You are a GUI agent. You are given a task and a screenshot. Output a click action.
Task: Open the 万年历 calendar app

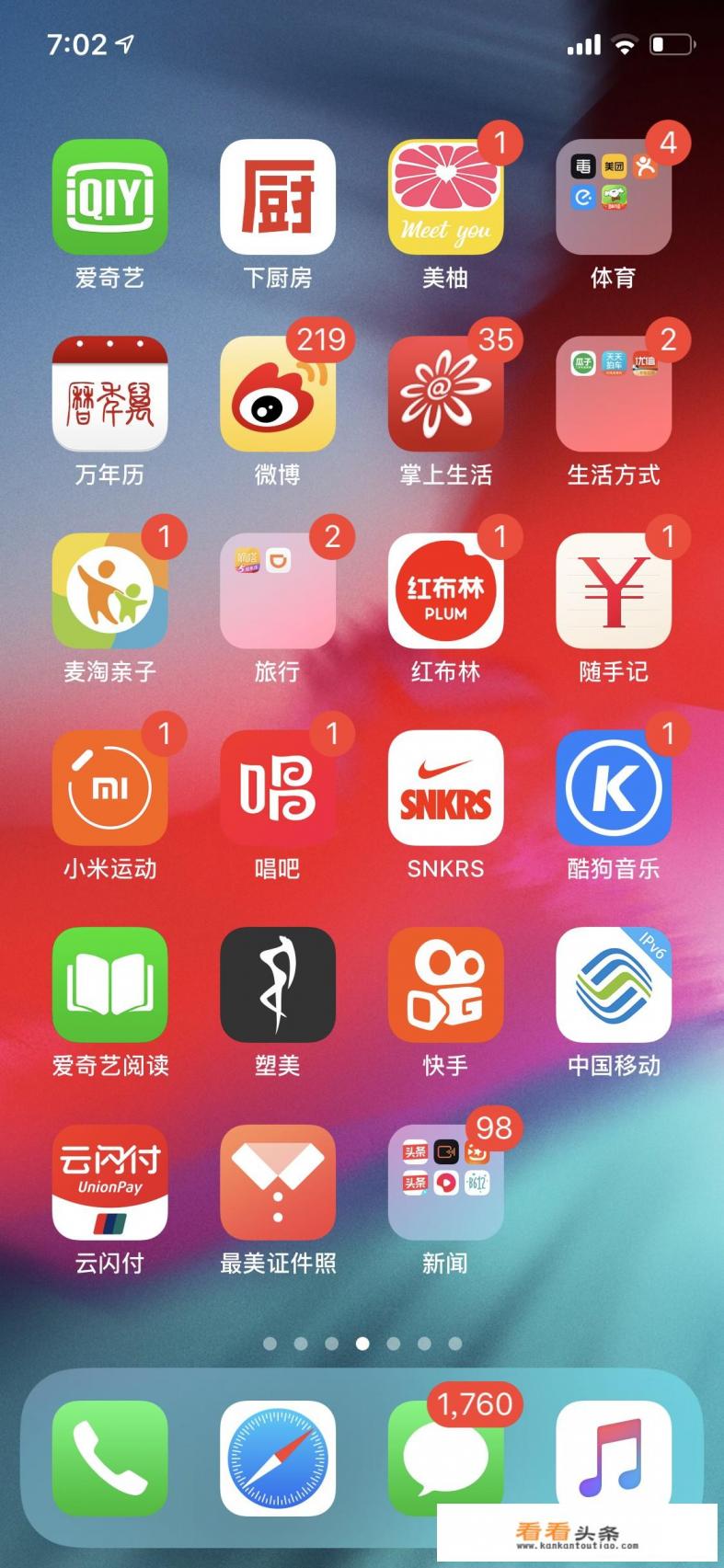109,394
